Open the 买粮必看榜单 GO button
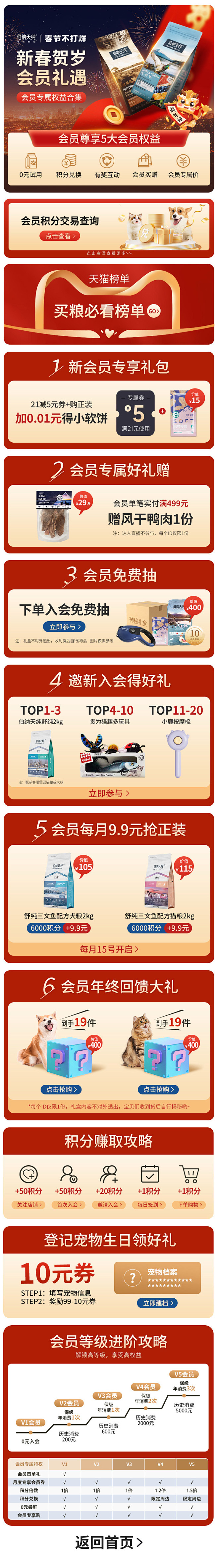This screenshot has width=218, height=1568. [154, 311]
